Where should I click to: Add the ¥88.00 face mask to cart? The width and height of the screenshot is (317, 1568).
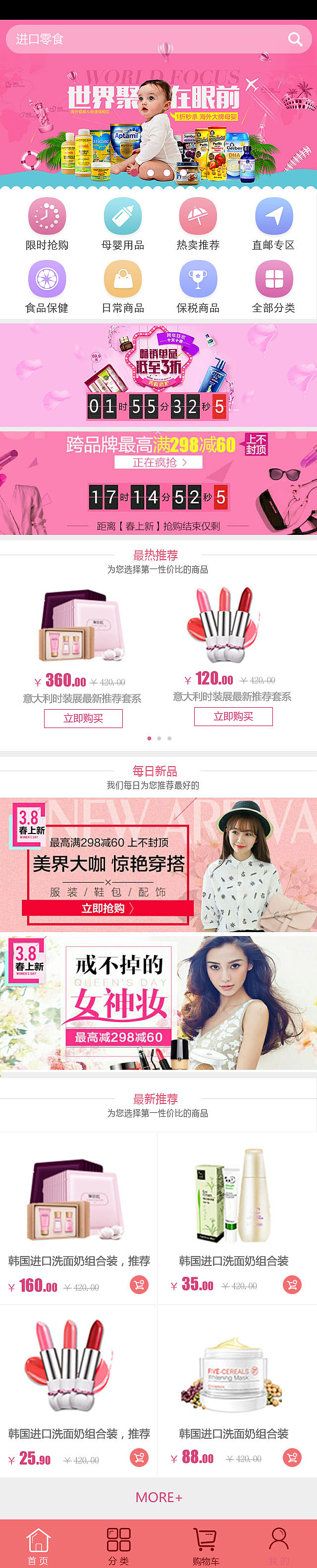pyautogui.click(x=292, y=1457)
